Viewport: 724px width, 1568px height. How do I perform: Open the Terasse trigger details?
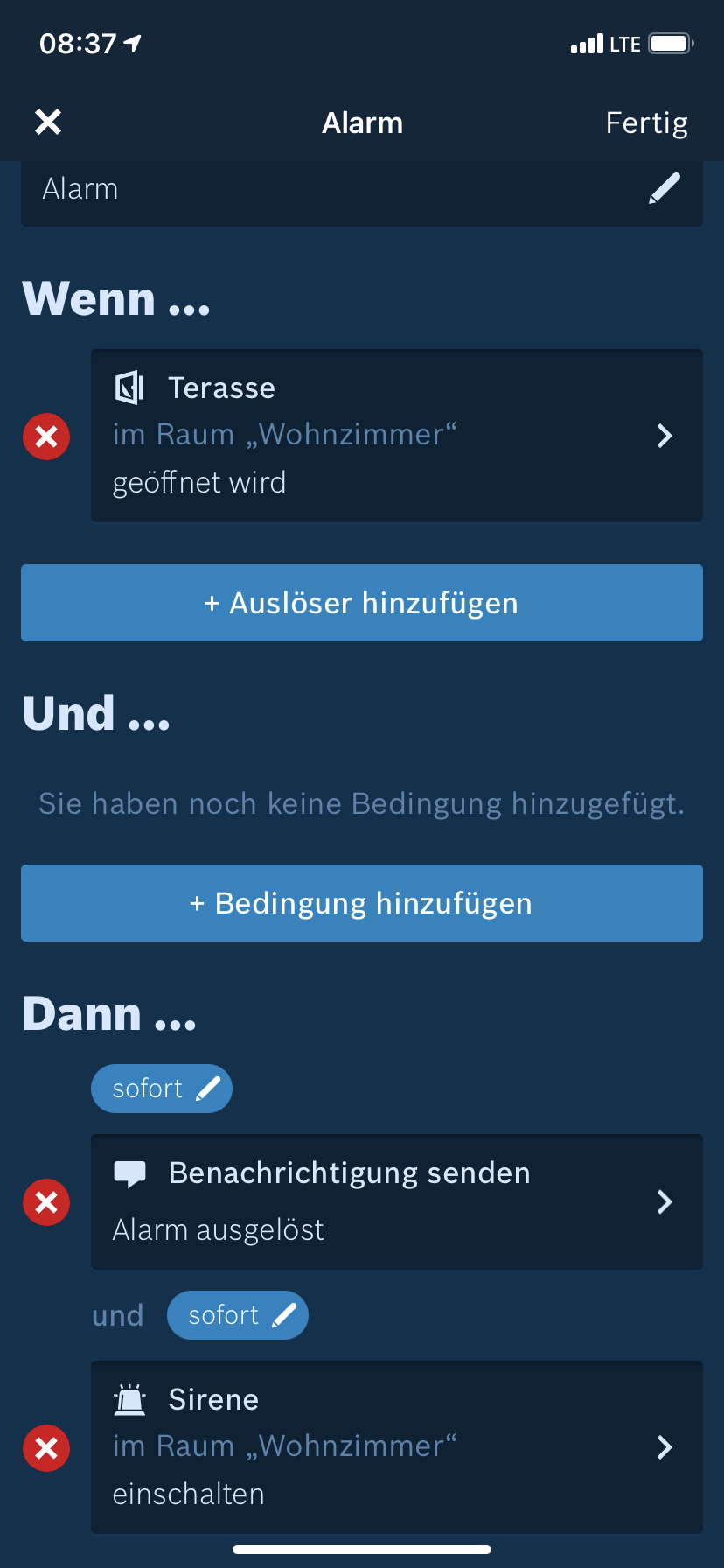(397, 436)
